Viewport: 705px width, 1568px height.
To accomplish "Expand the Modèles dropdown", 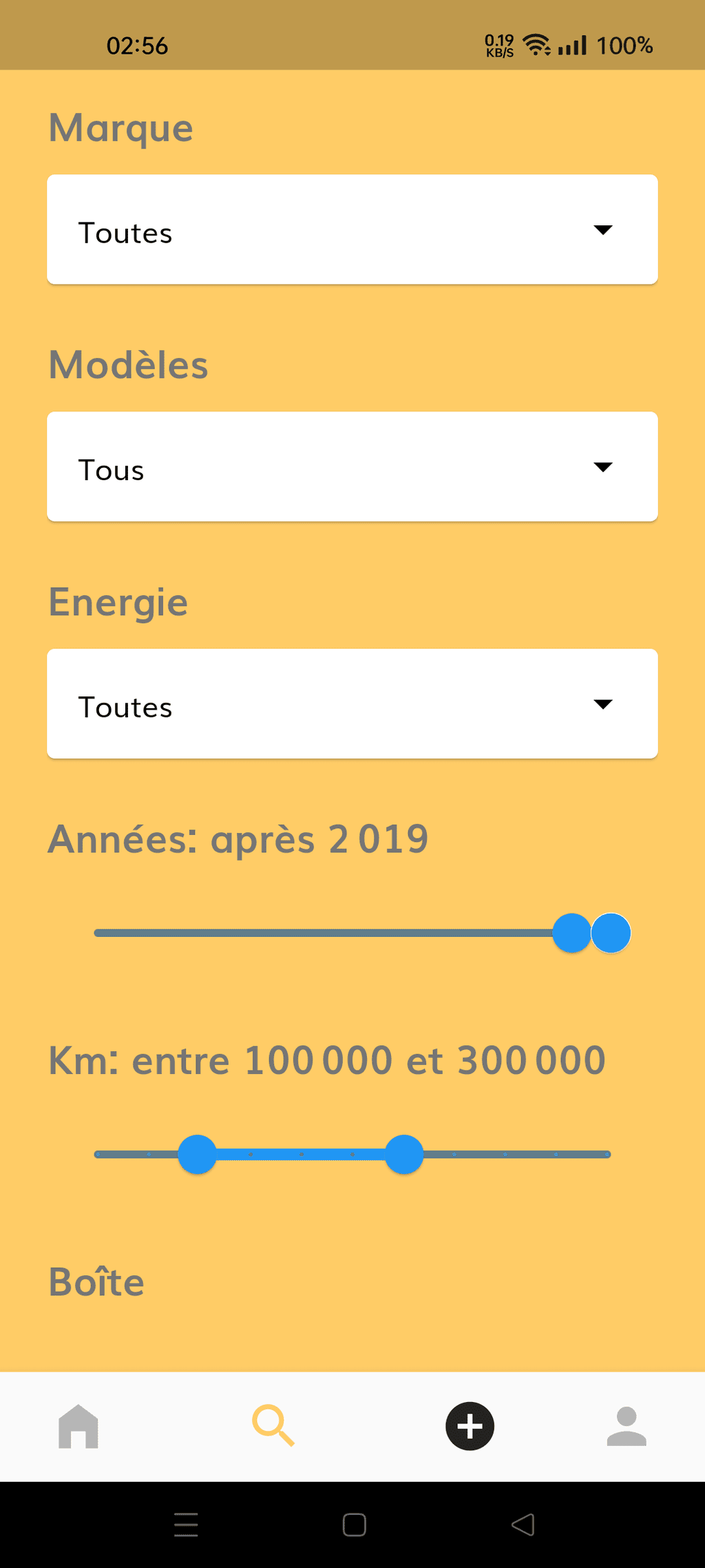I will pyautogui.click(x=352, y=466).
